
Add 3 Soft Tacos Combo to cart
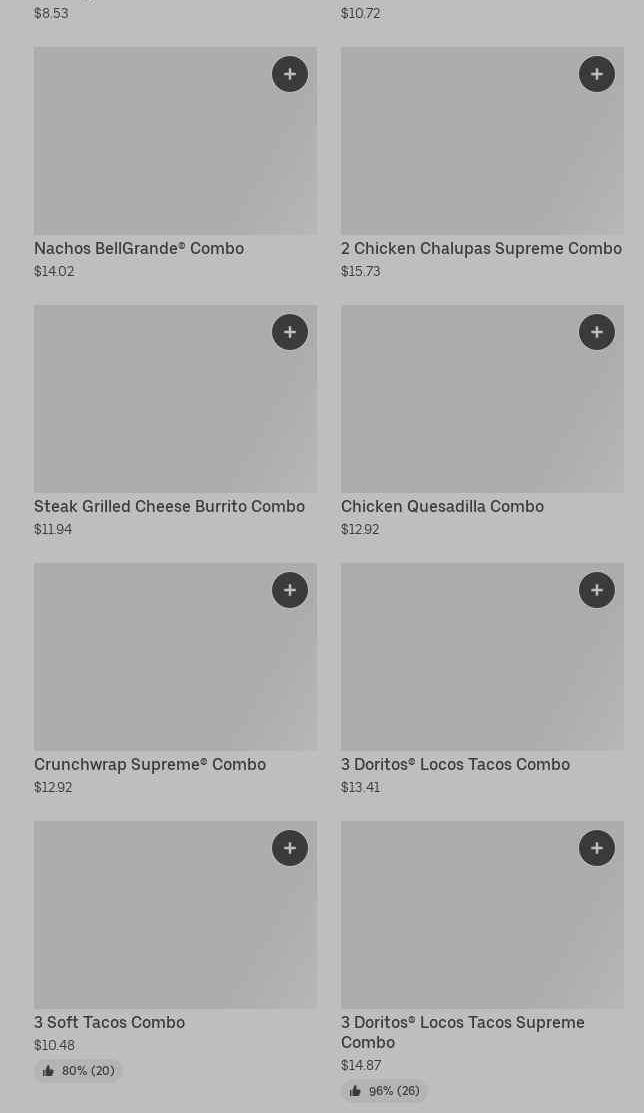(x=290, y=848)
